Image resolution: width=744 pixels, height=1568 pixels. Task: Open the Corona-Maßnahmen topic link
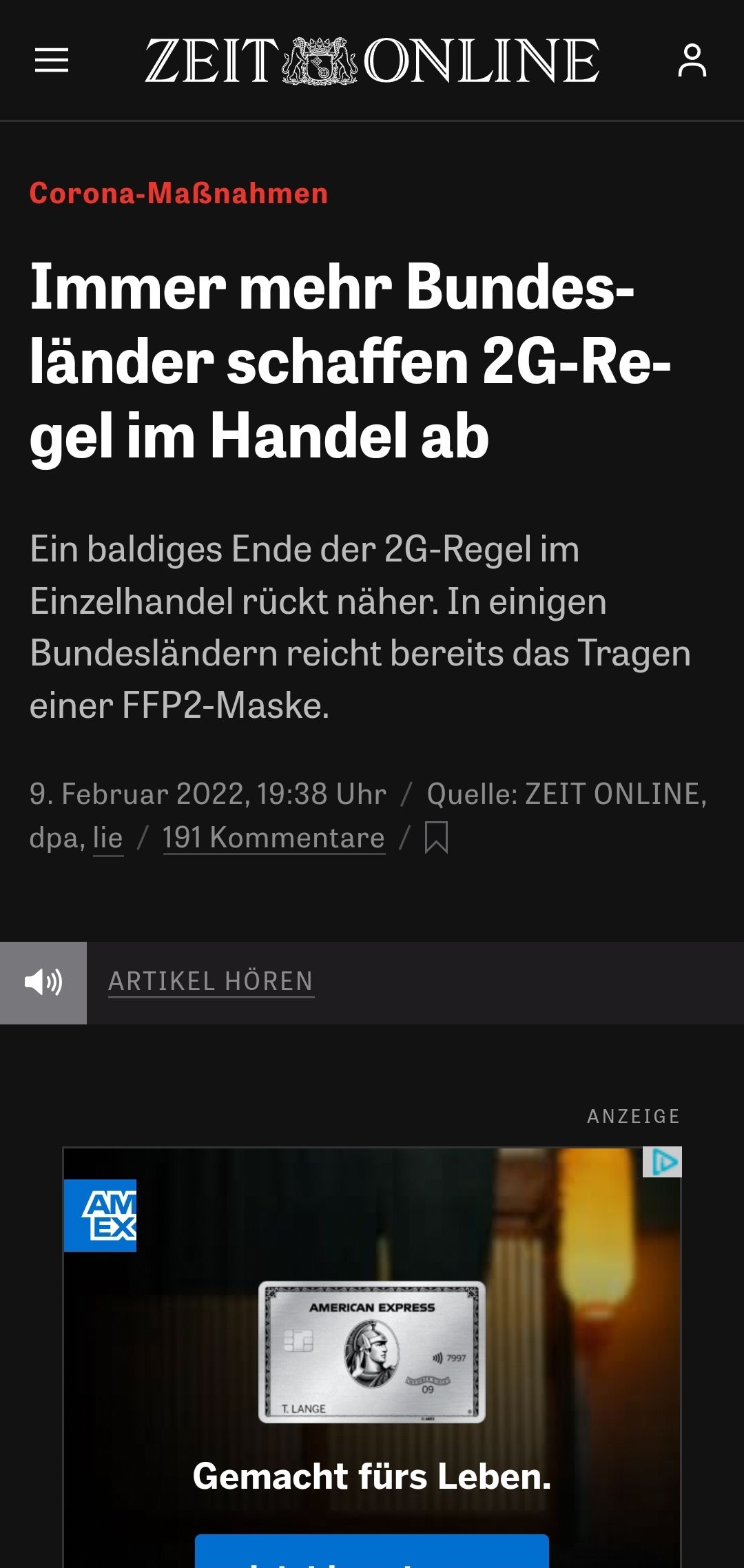pos(178,194)
